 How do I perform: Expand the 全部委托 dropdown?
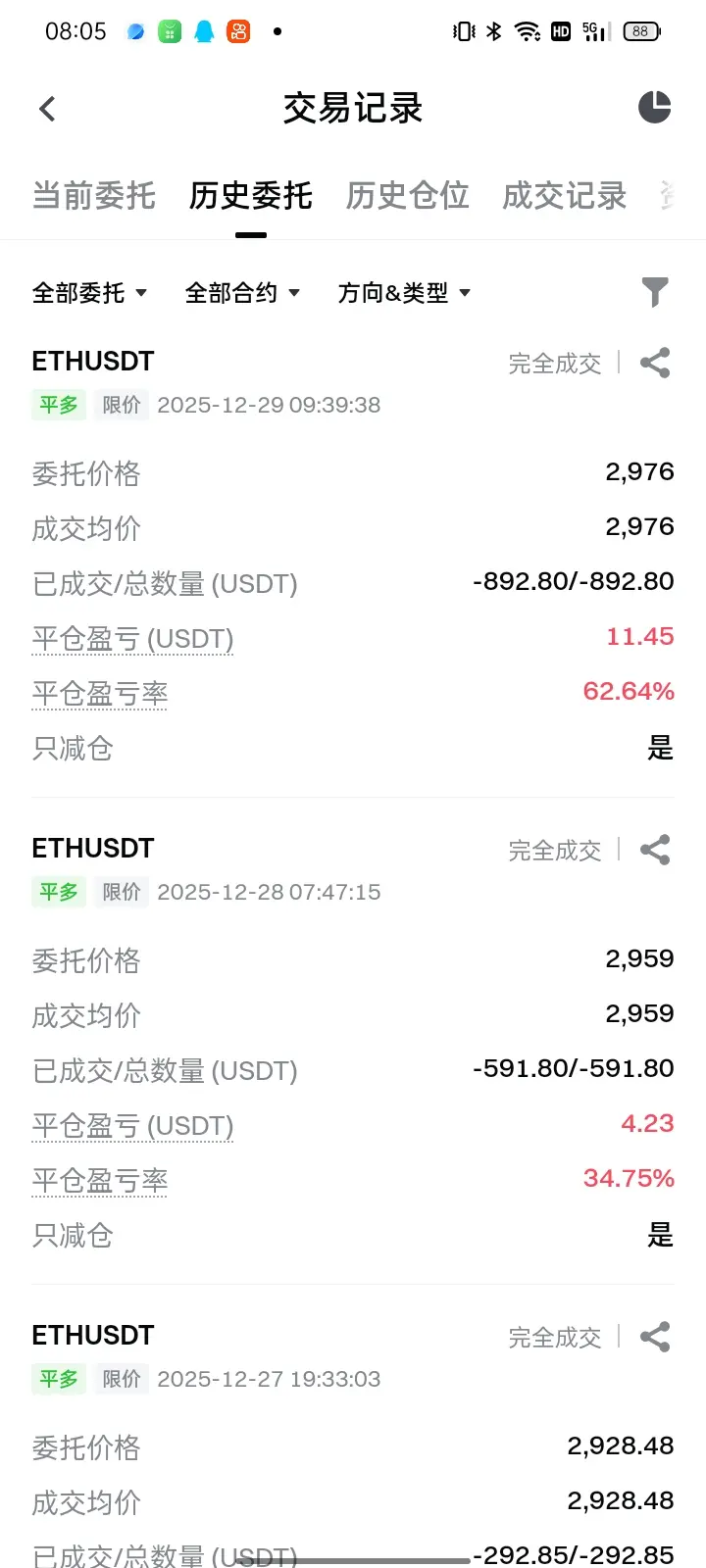click(89, 293)
